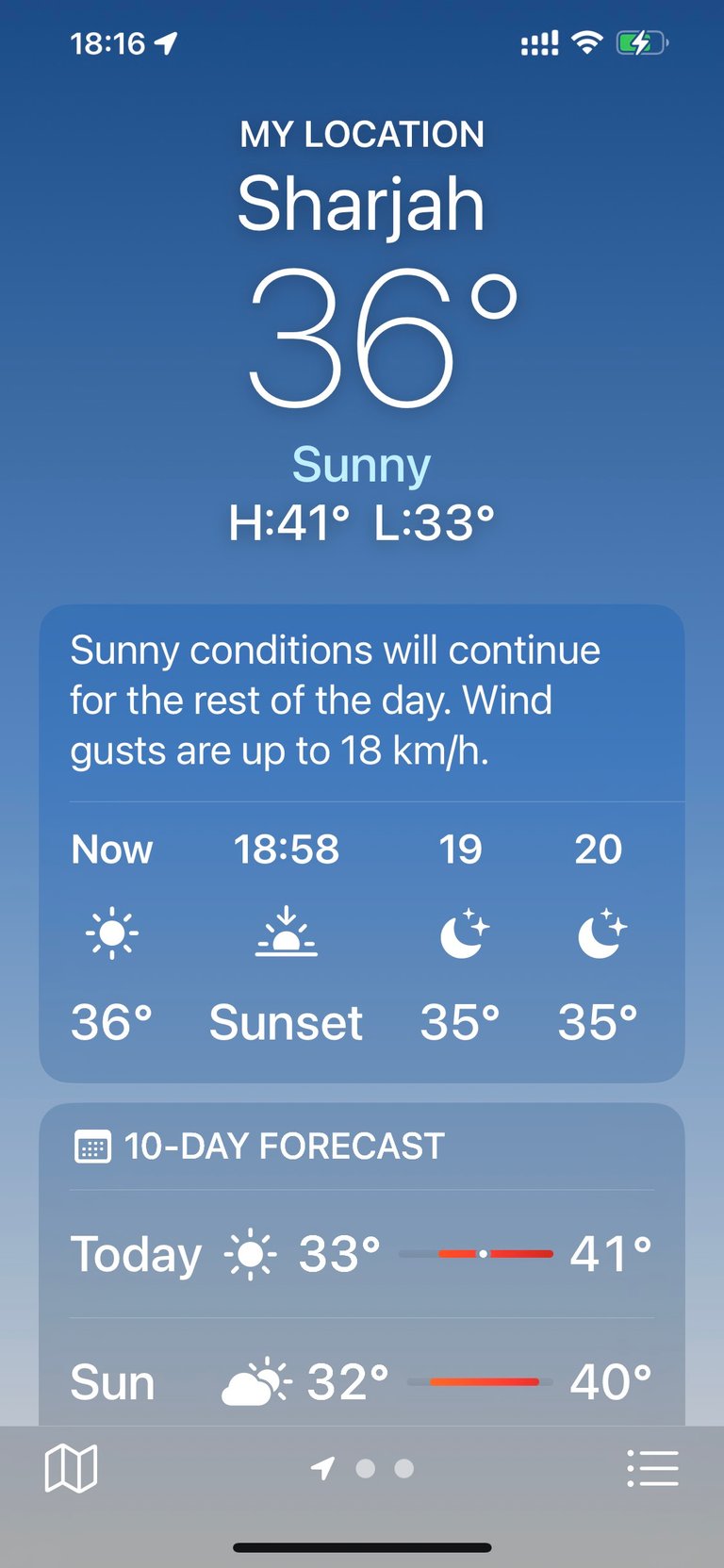The height and width of the screenshot is (1568, 724).
Task: Open the hourly forecast at 19
Action: point(460,936)
